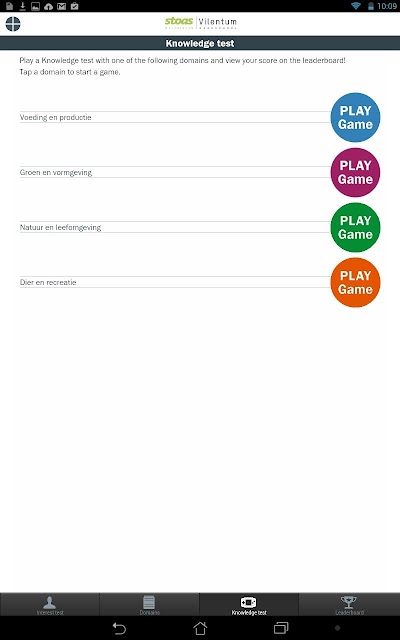
Task: Switch to the Interest test tab
Action: click(50, 604)
